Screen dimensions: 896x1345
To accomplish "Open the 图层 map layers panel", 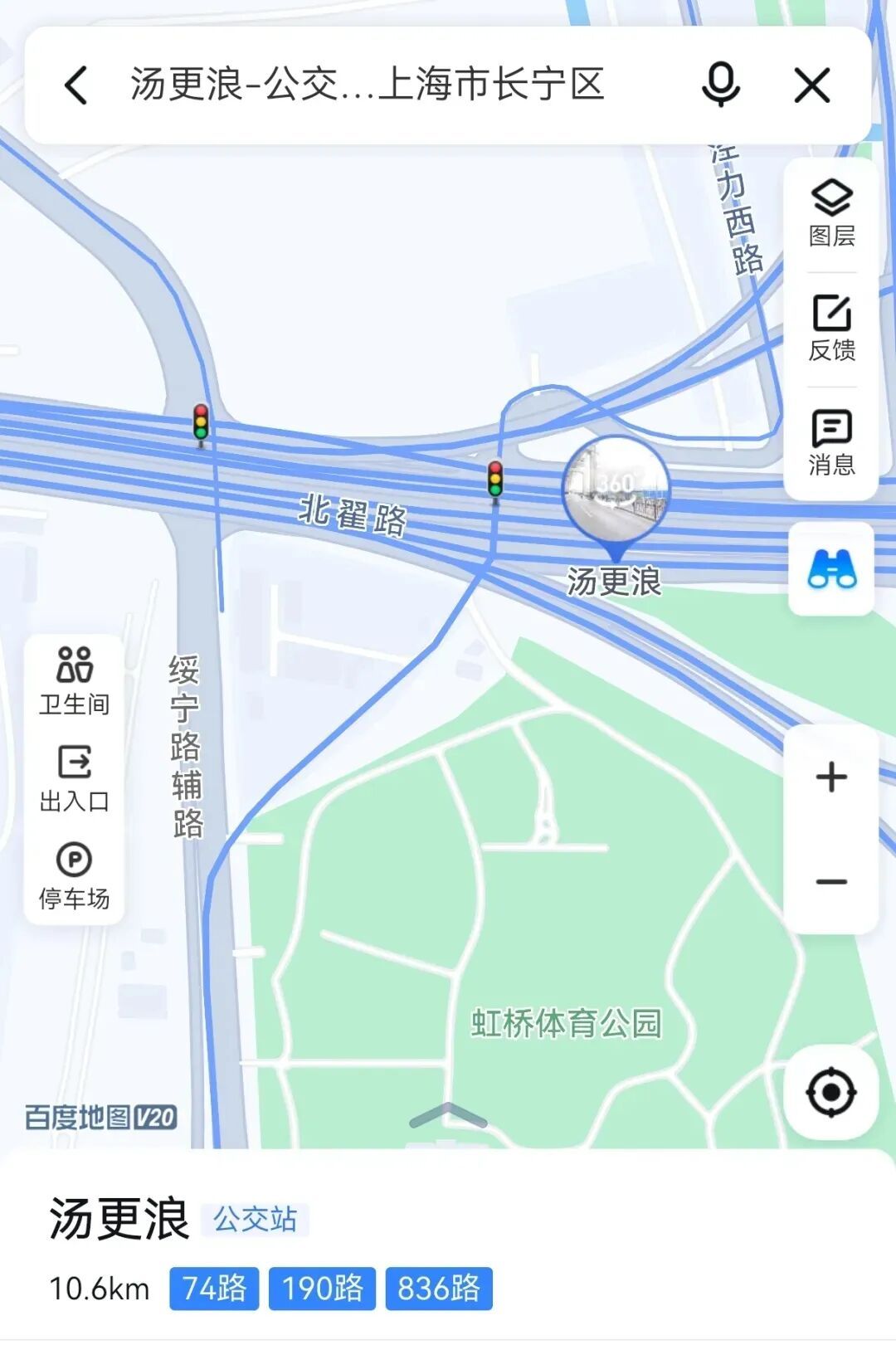I will coord(831,214).
